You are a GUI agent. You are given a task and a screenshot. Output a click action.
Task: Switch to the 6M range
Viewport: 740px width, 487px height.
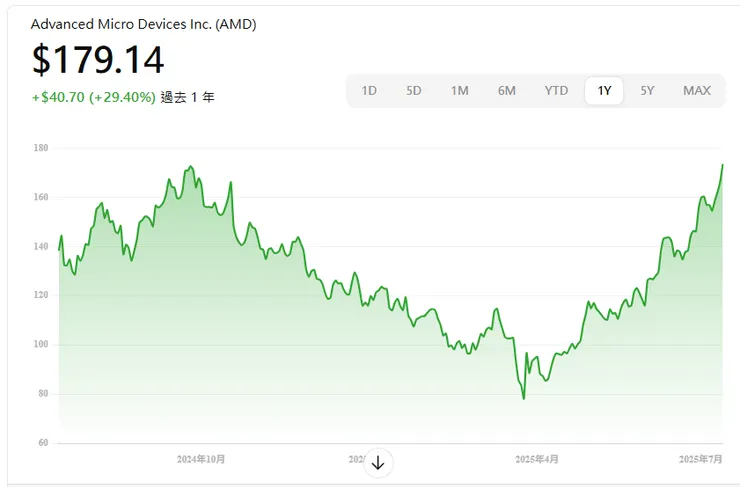(507, 91)
